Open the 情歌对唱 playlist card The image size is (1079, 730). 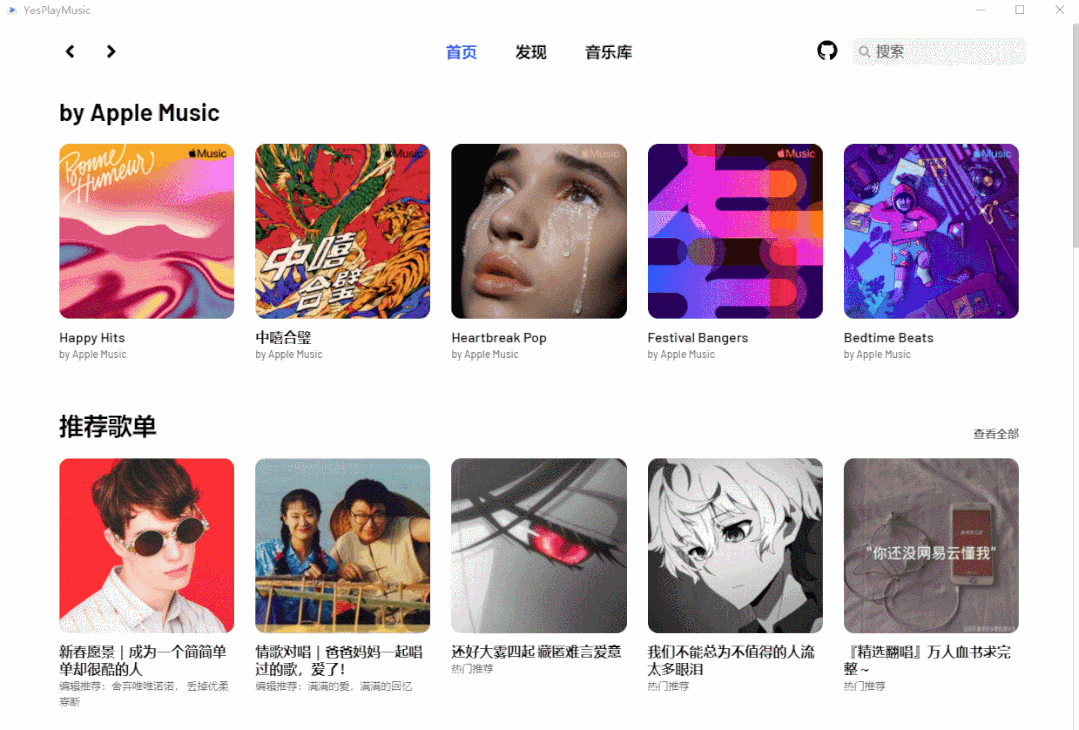click(342, 545)
